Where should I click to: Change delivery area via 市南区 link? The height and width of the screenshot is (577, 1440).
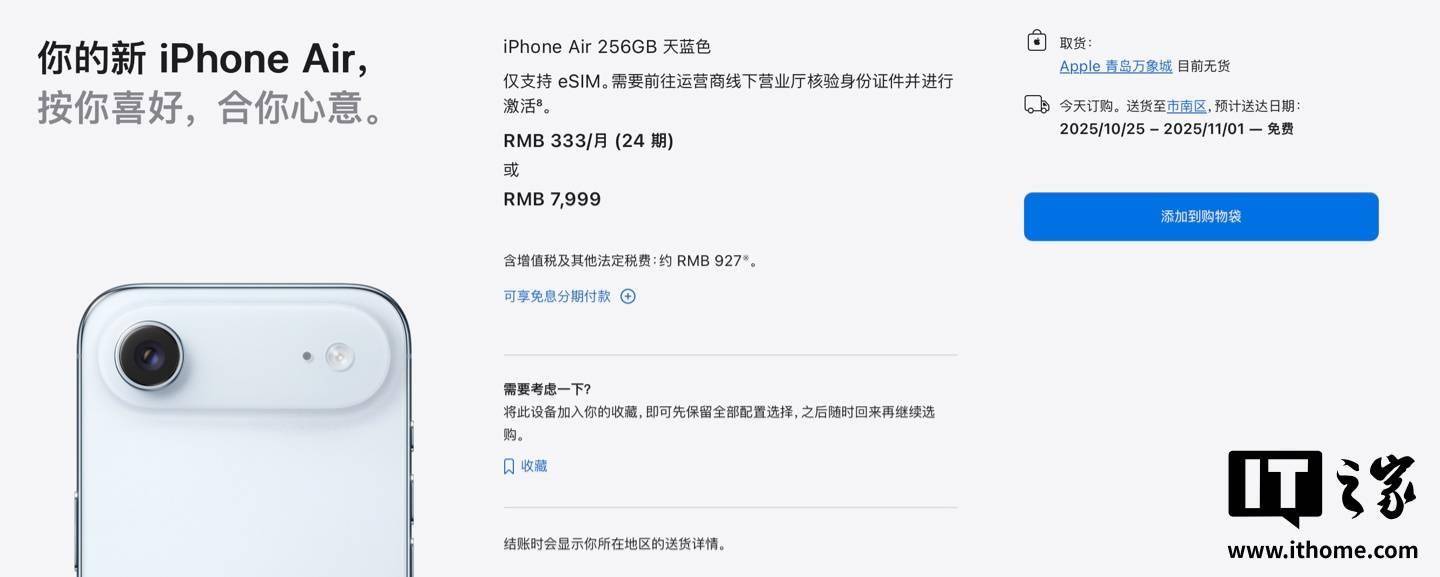coord(1187,106)
